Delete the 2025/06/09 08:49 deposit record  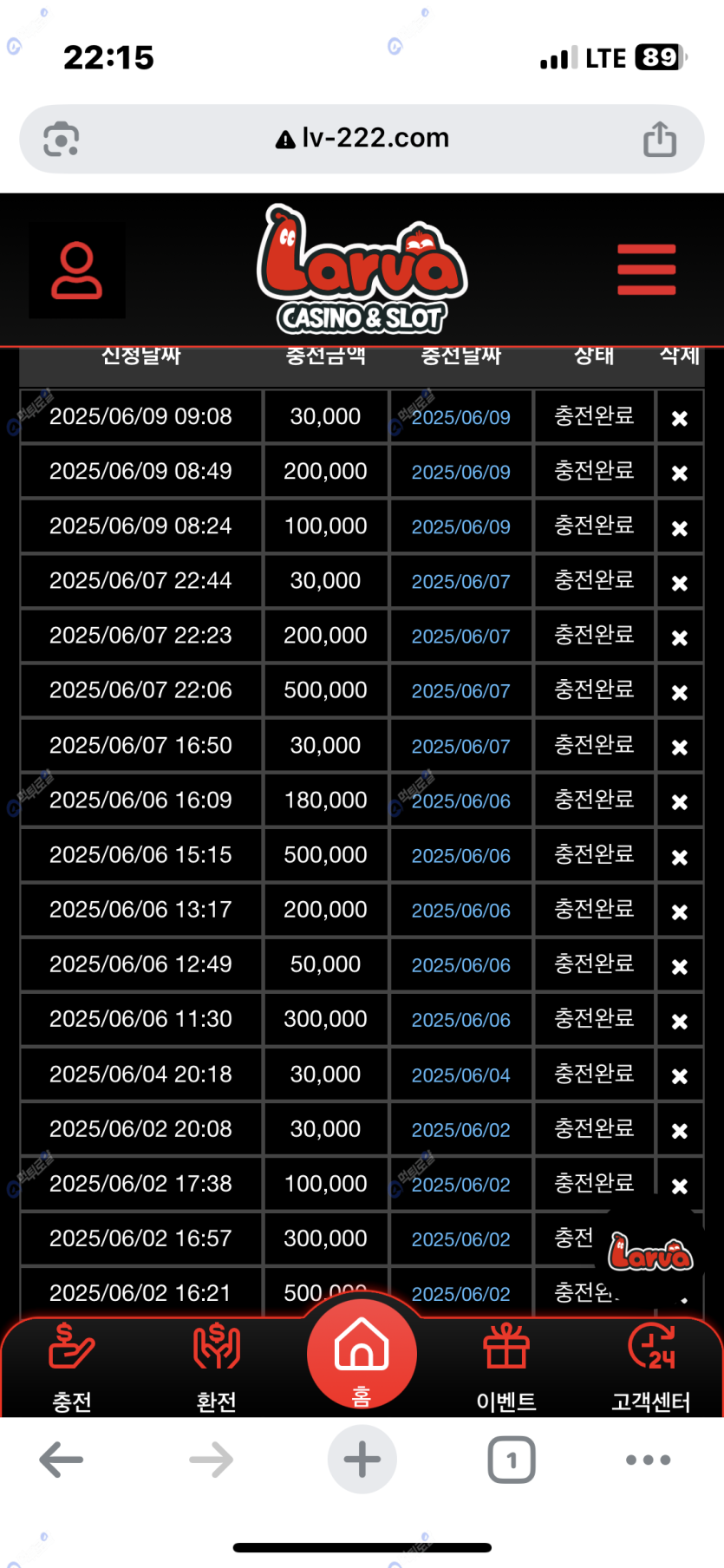click(680, 473)
